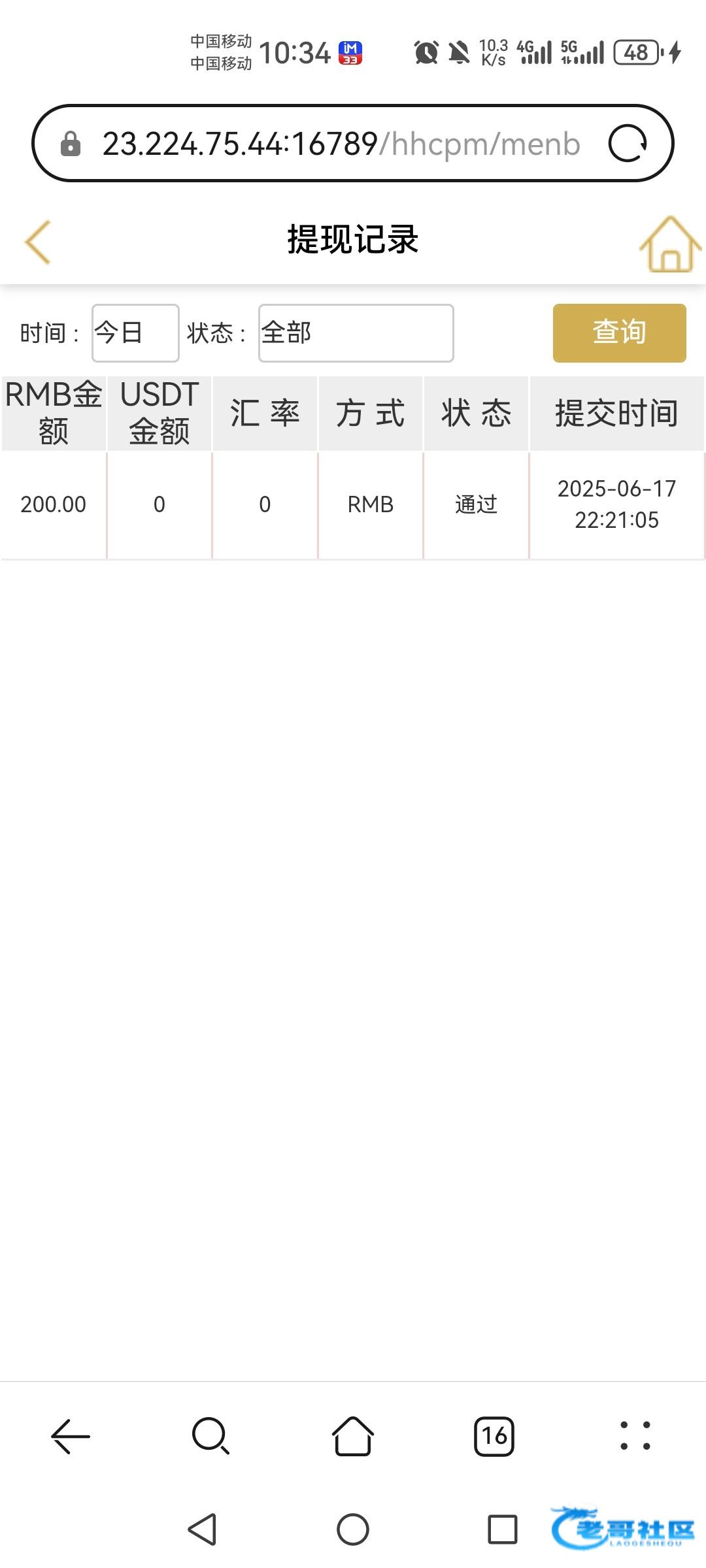Tap the system back triangle
The width and height of the screenshot is (706, 1568).
click(x=203, y=1529)
